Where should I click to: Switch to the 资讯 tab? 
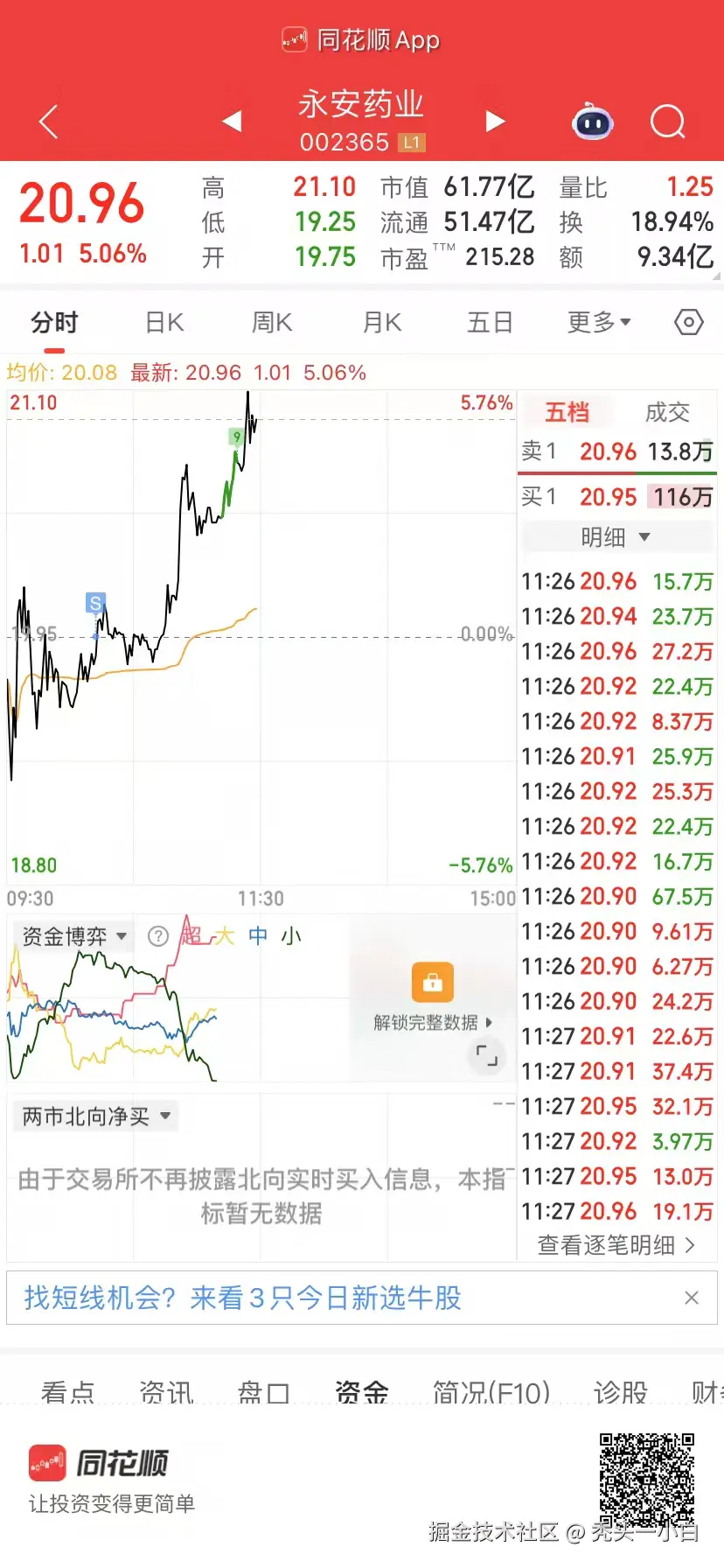(166, 1391)
